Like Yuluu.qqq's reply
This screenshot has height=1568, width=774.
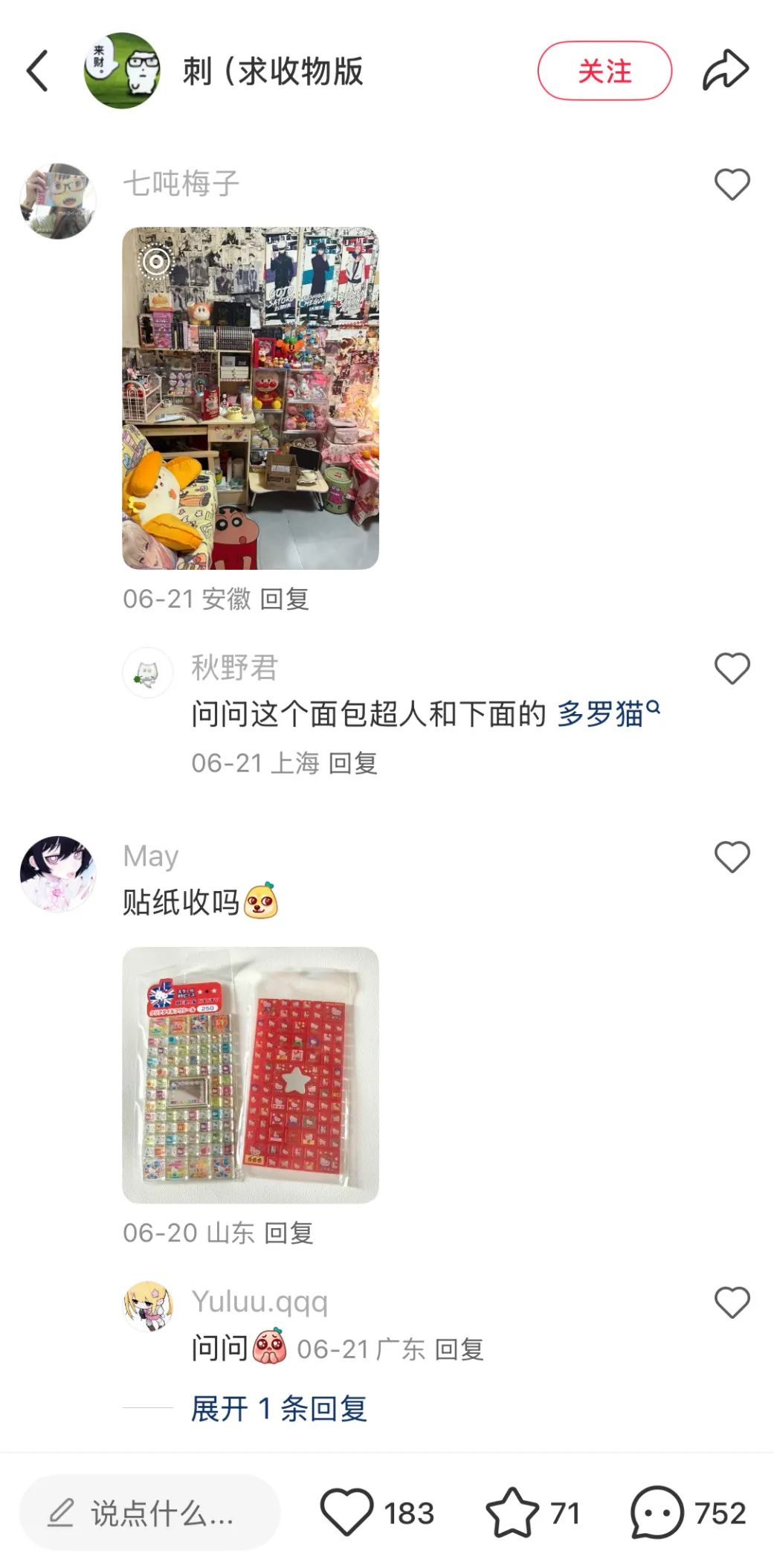click(x=732, y=1302)
